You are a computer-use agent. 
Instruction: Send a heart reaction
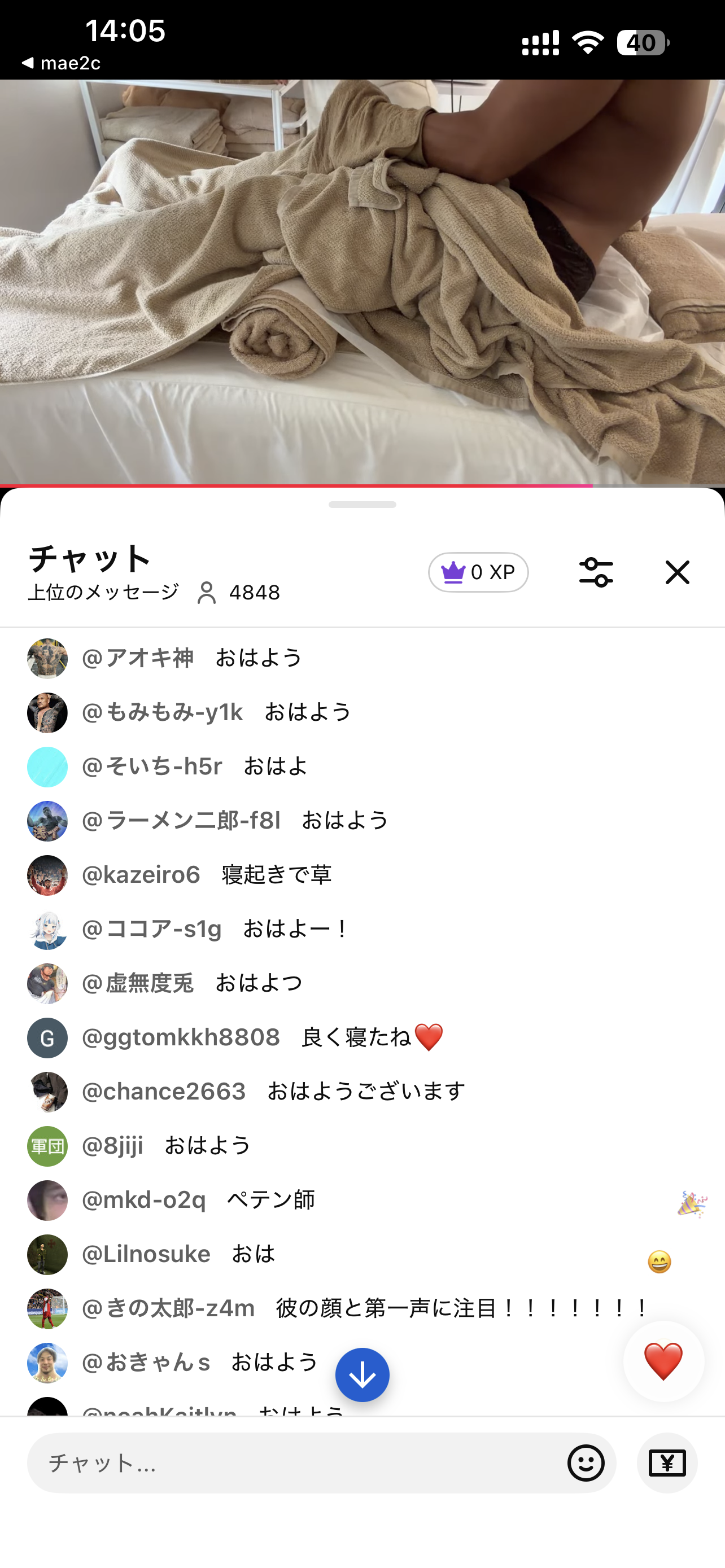663,1361
